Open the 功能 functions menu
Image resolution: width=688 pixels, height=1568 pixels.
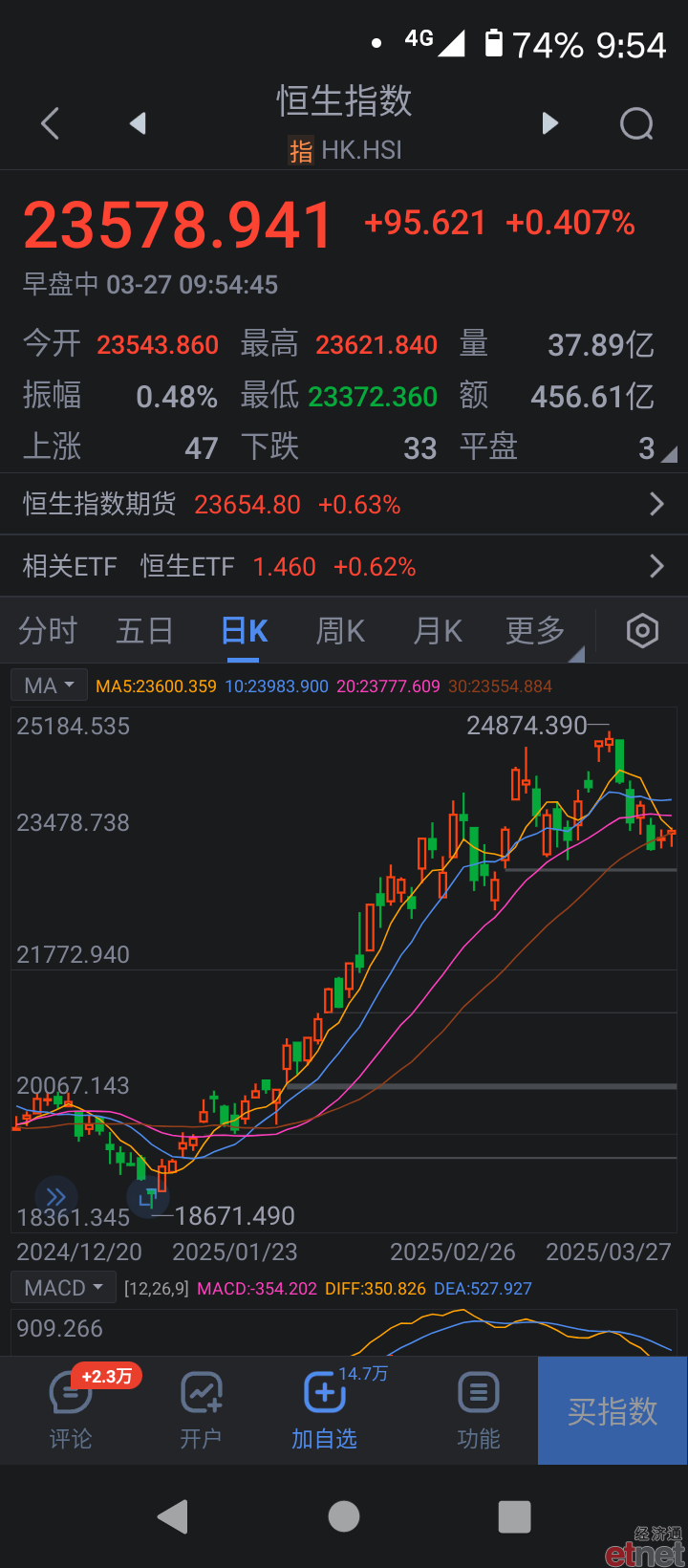[x=478, y=1411]
